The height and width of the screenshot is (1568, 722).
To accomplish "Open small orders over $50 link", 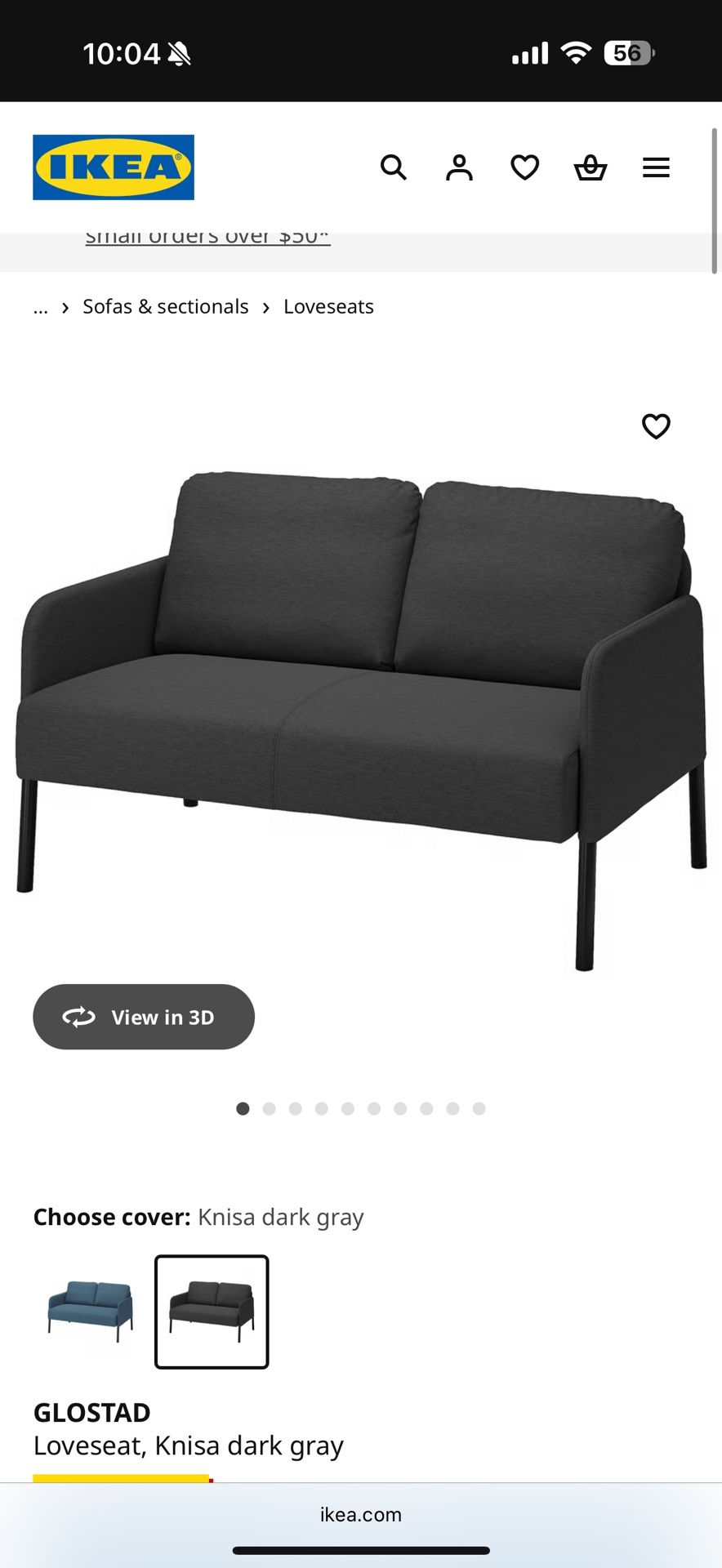I will (207, 238).
